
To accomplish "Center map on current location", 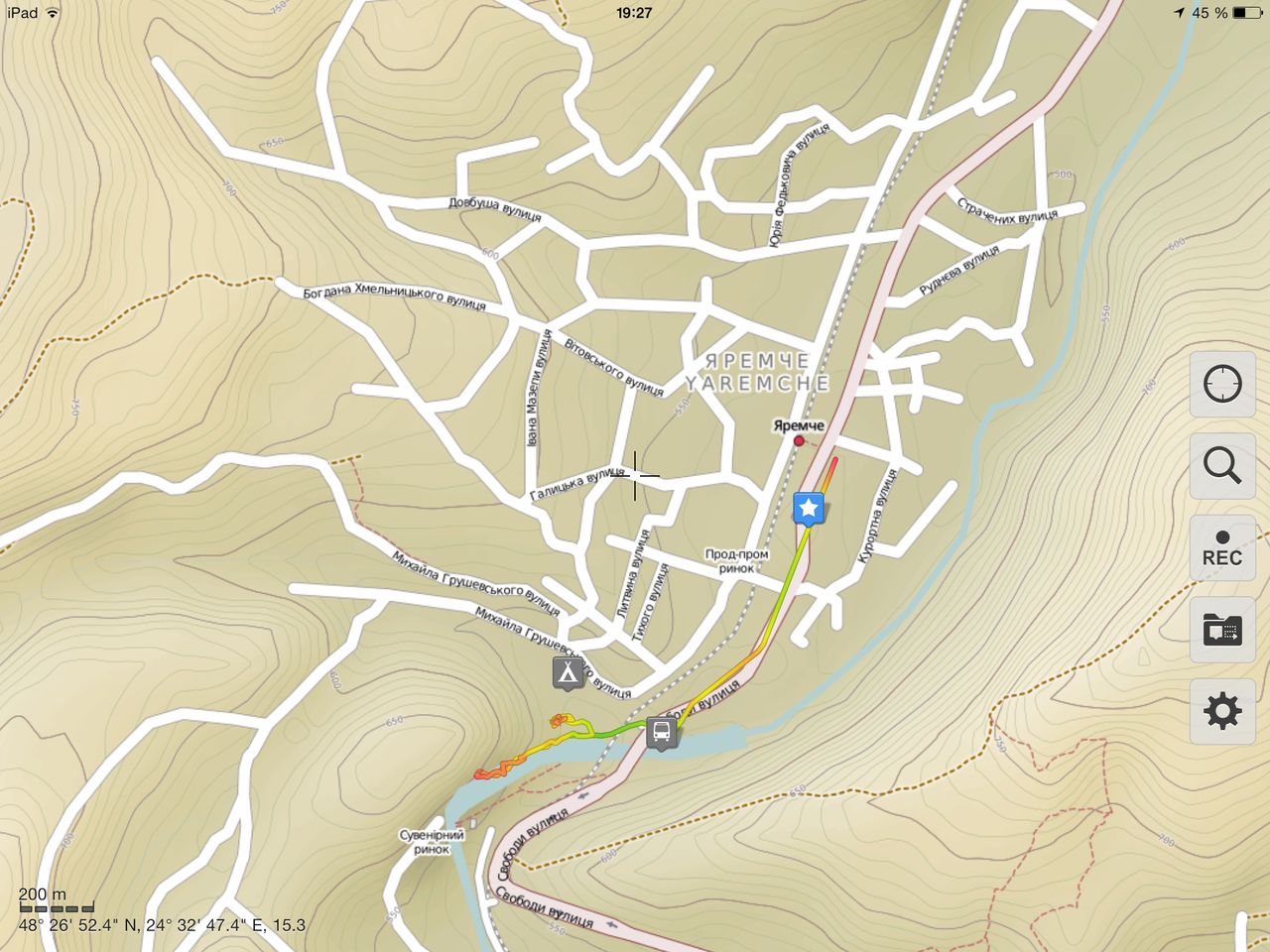I will 1222,384.
